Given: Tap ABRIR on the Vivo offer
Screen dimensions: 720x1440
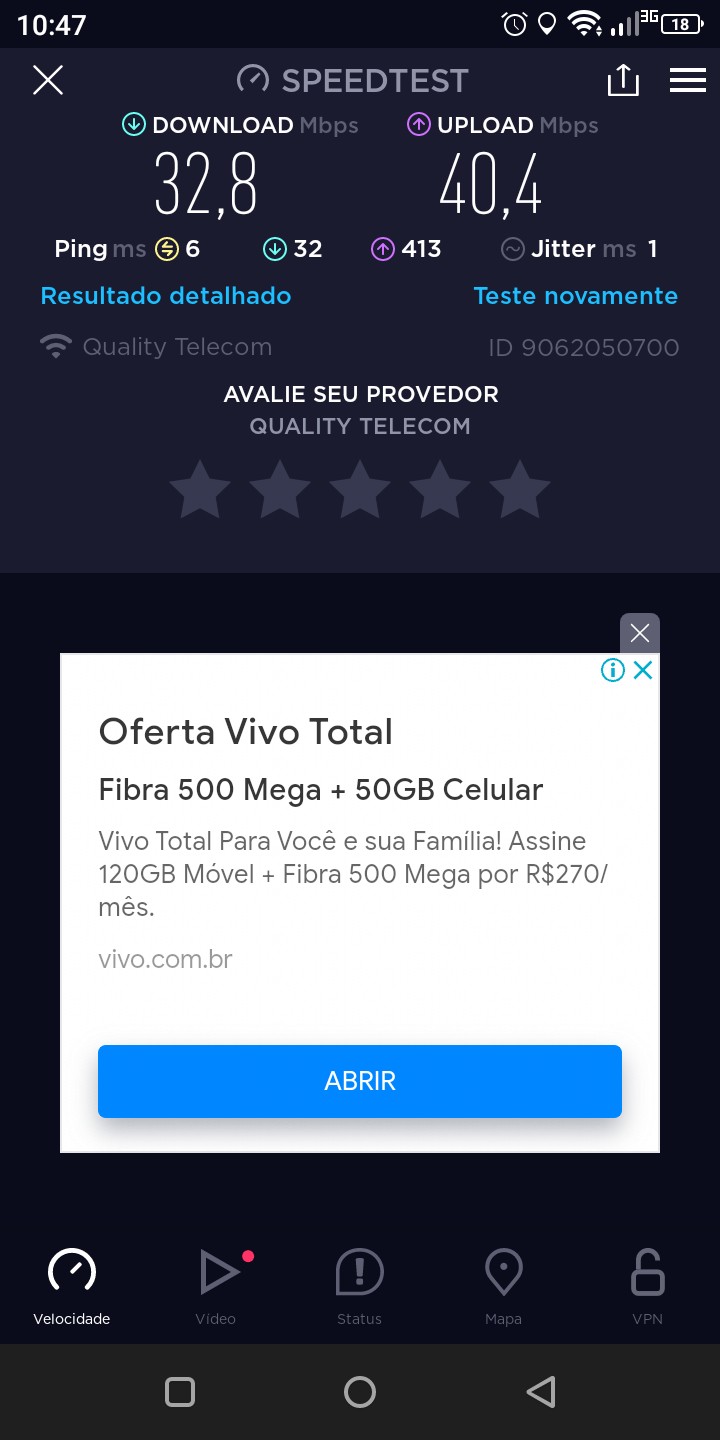Looking at the screenshot, I should pos(360,1081).
